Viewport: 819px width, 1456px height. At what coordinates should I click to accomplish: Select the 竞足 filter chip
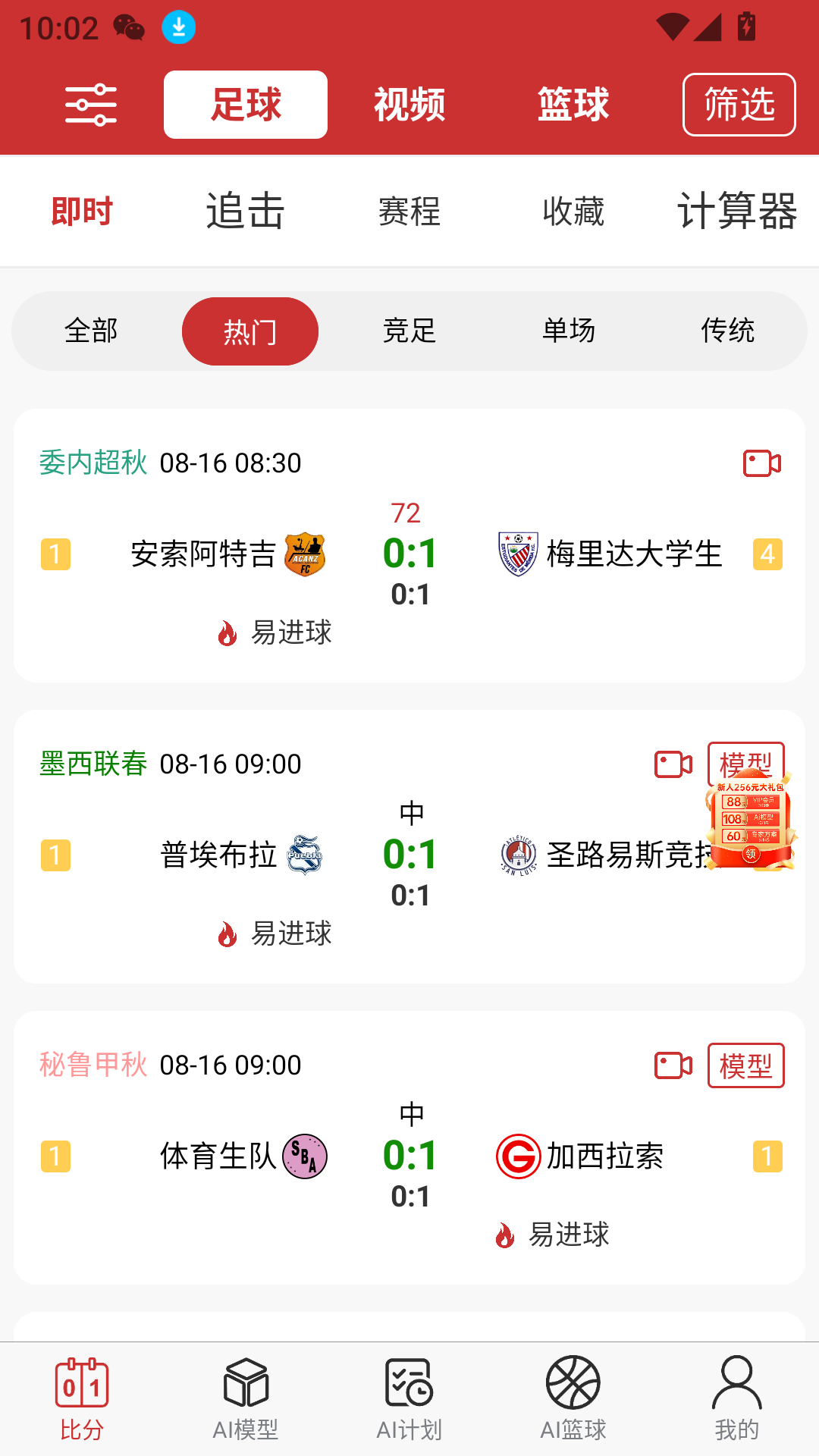409,331
